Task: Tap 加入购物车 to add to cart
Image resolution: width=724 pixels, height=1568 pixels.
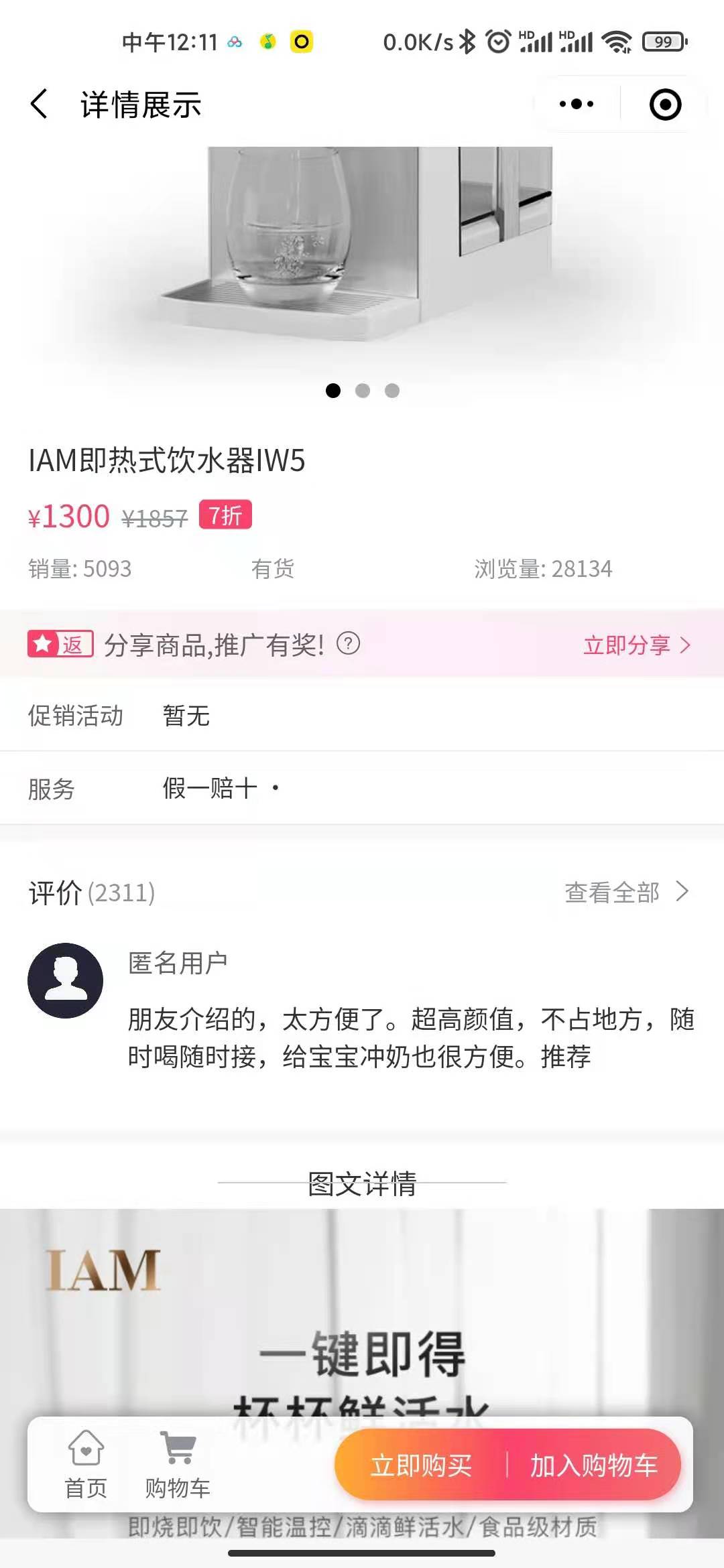Action: pos(593,1465)
